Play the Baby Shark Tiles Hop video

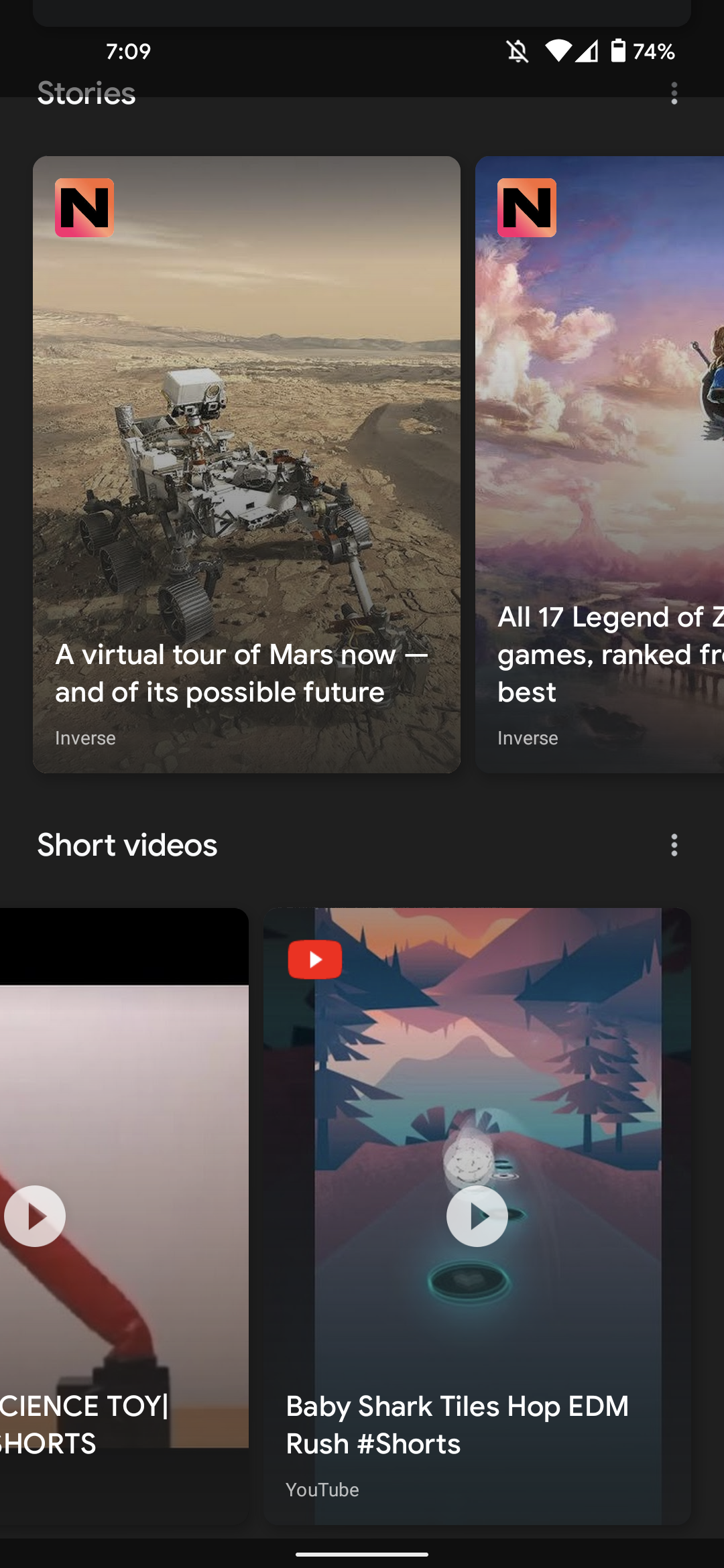click(477, 1216)
